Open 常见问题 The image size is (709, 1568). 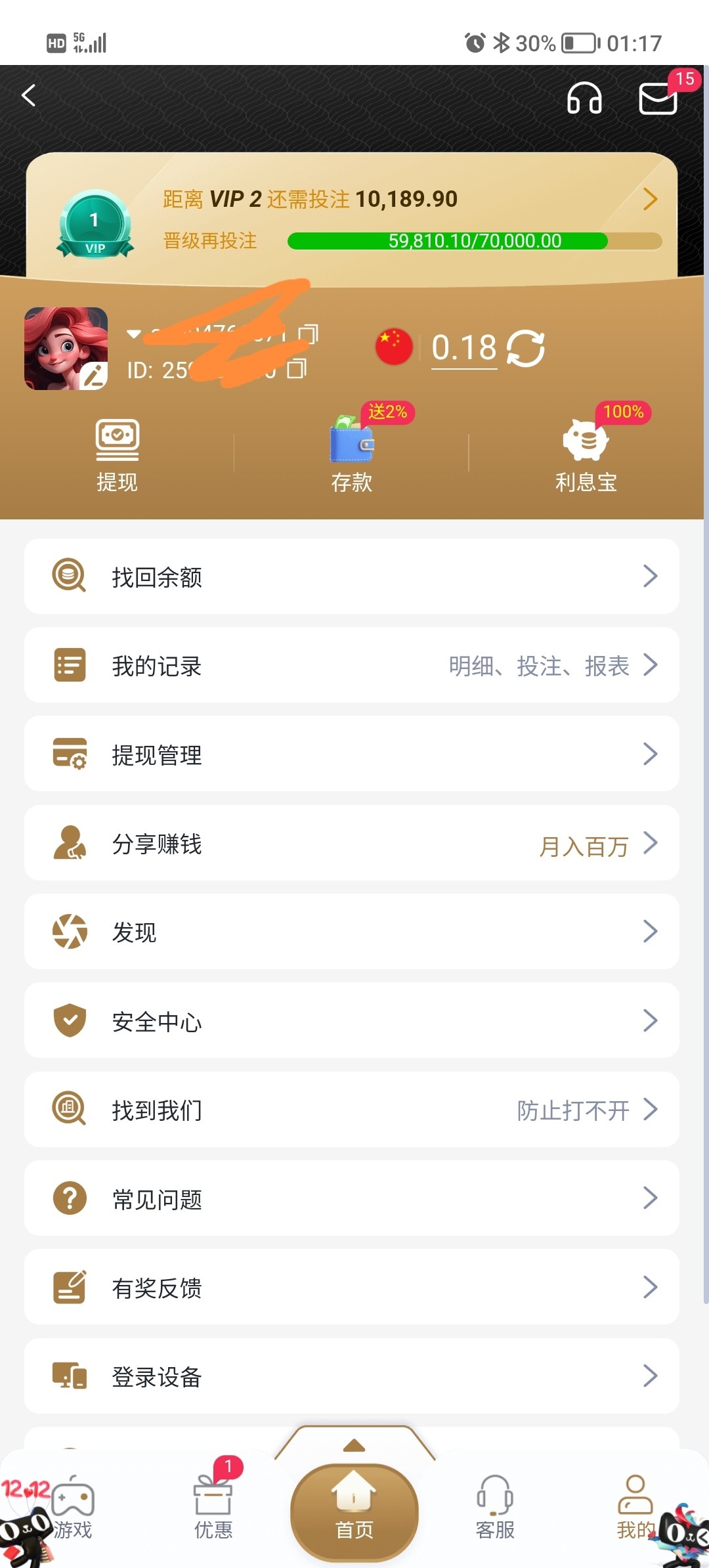(352, 1198)
